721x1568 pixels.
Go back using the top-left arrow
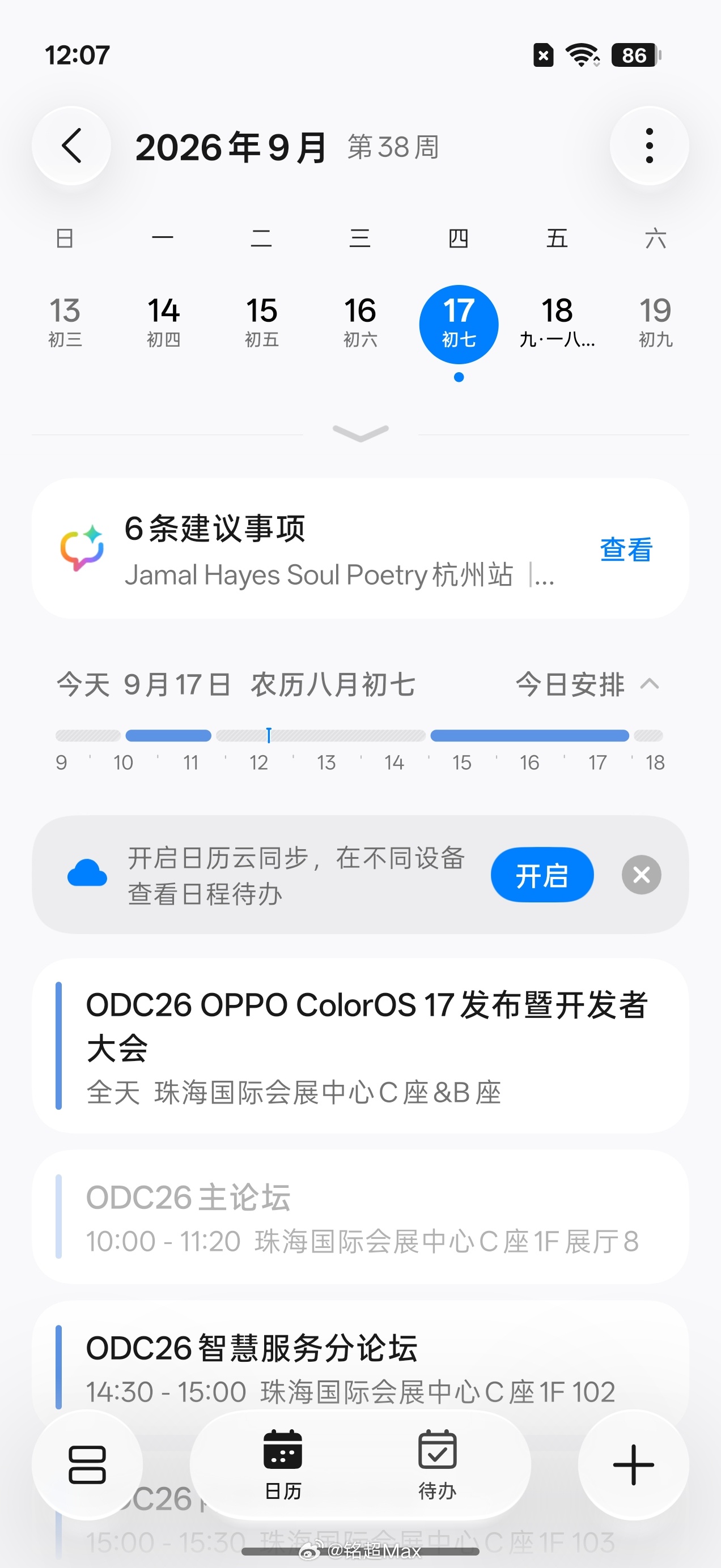coord(71,146)
